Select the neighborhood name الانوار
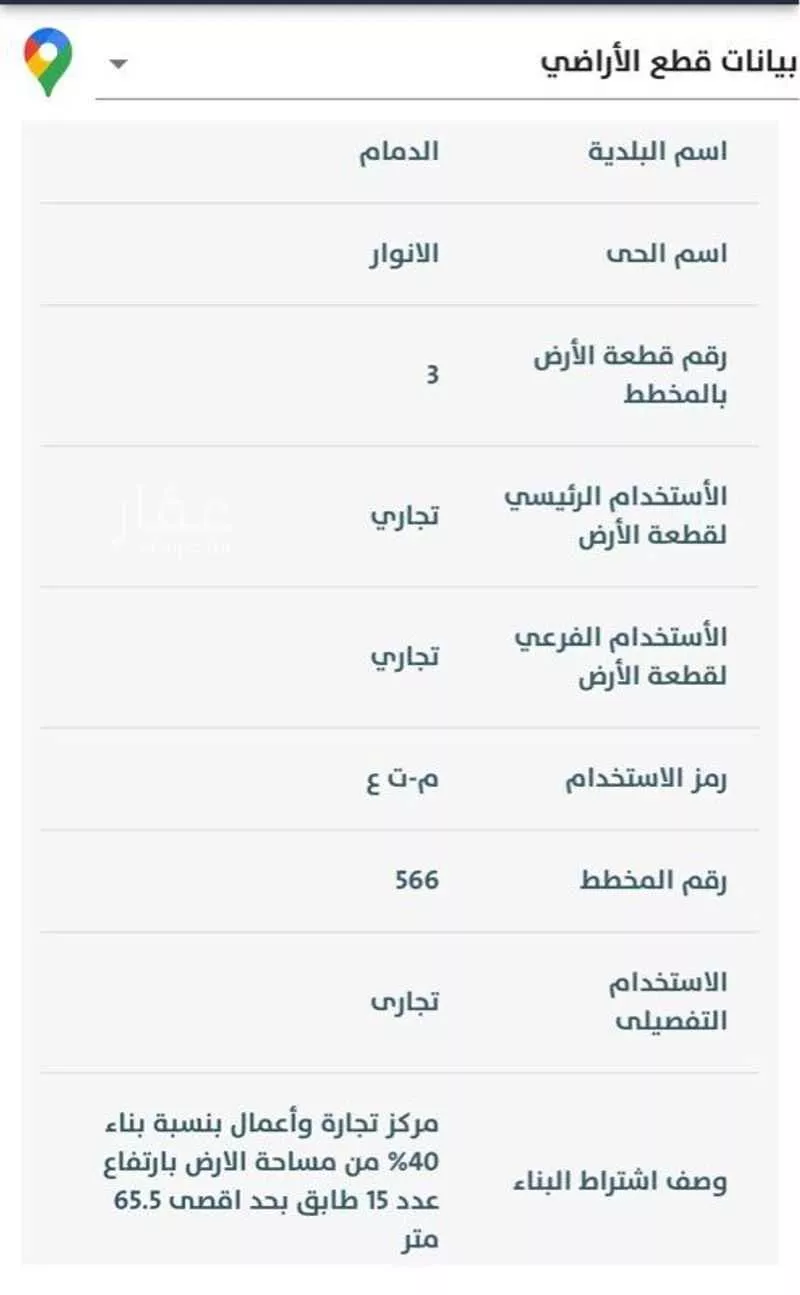 coord(404,254)
